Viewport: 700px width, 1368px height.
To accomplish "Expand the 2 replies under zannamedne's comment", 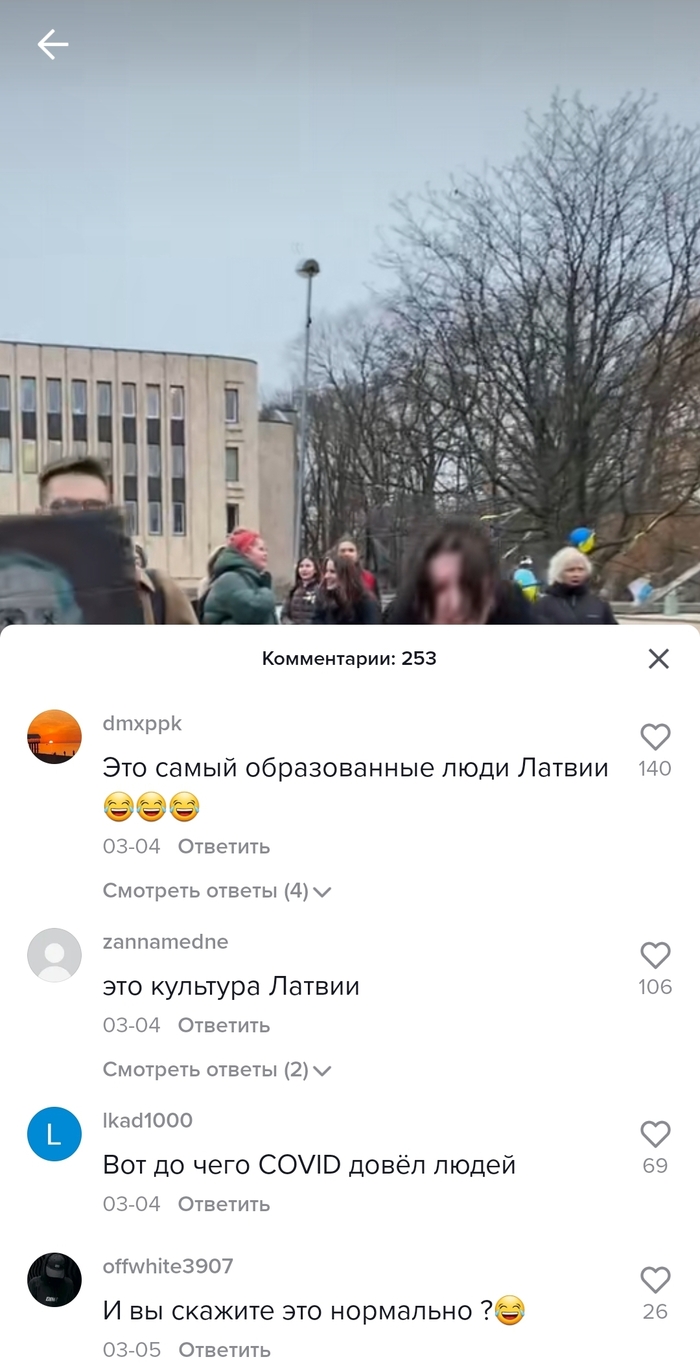I will [x=216, y=1069].
